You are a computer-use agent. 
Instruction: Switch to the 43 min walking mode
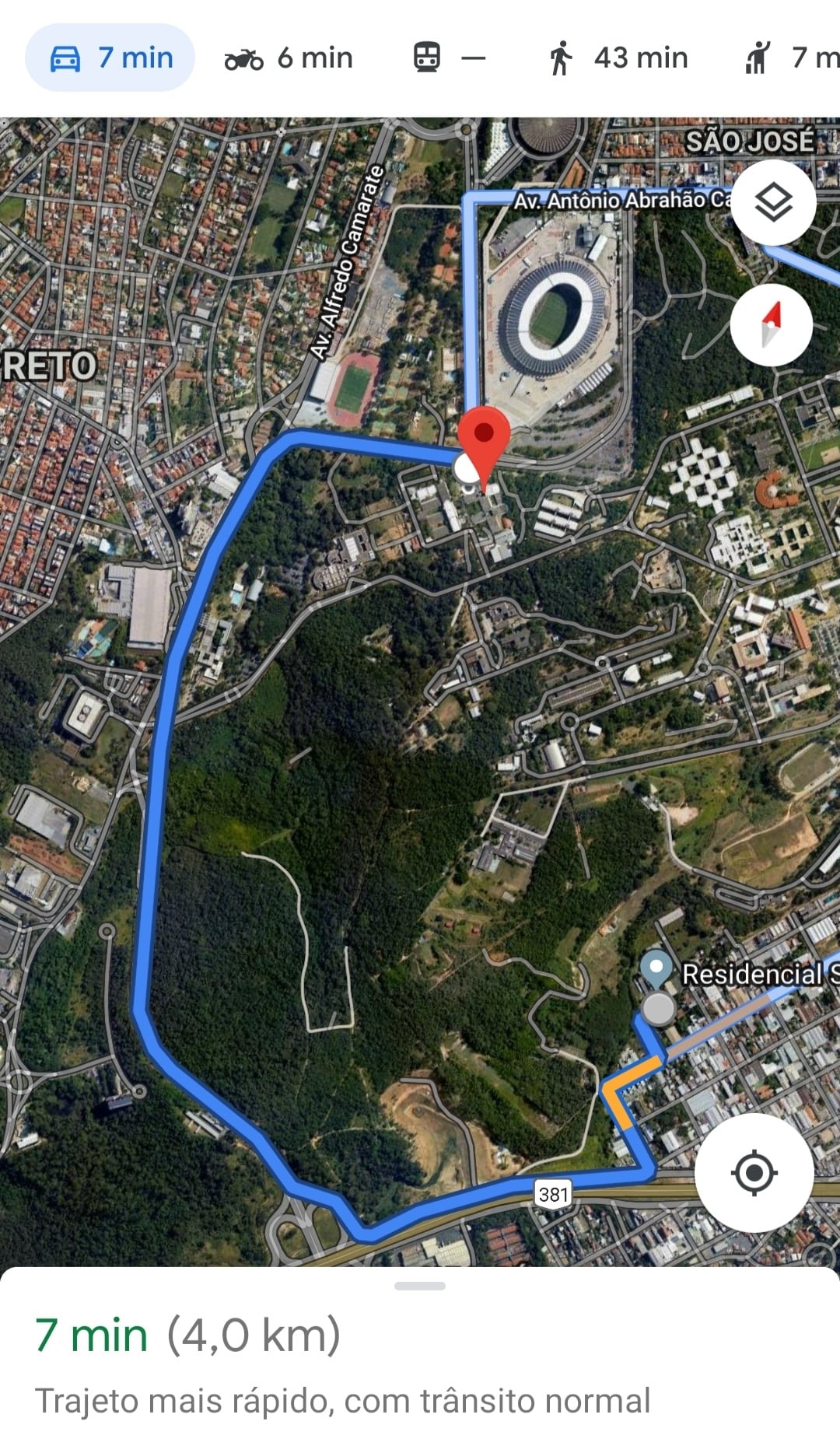(618, 58)
